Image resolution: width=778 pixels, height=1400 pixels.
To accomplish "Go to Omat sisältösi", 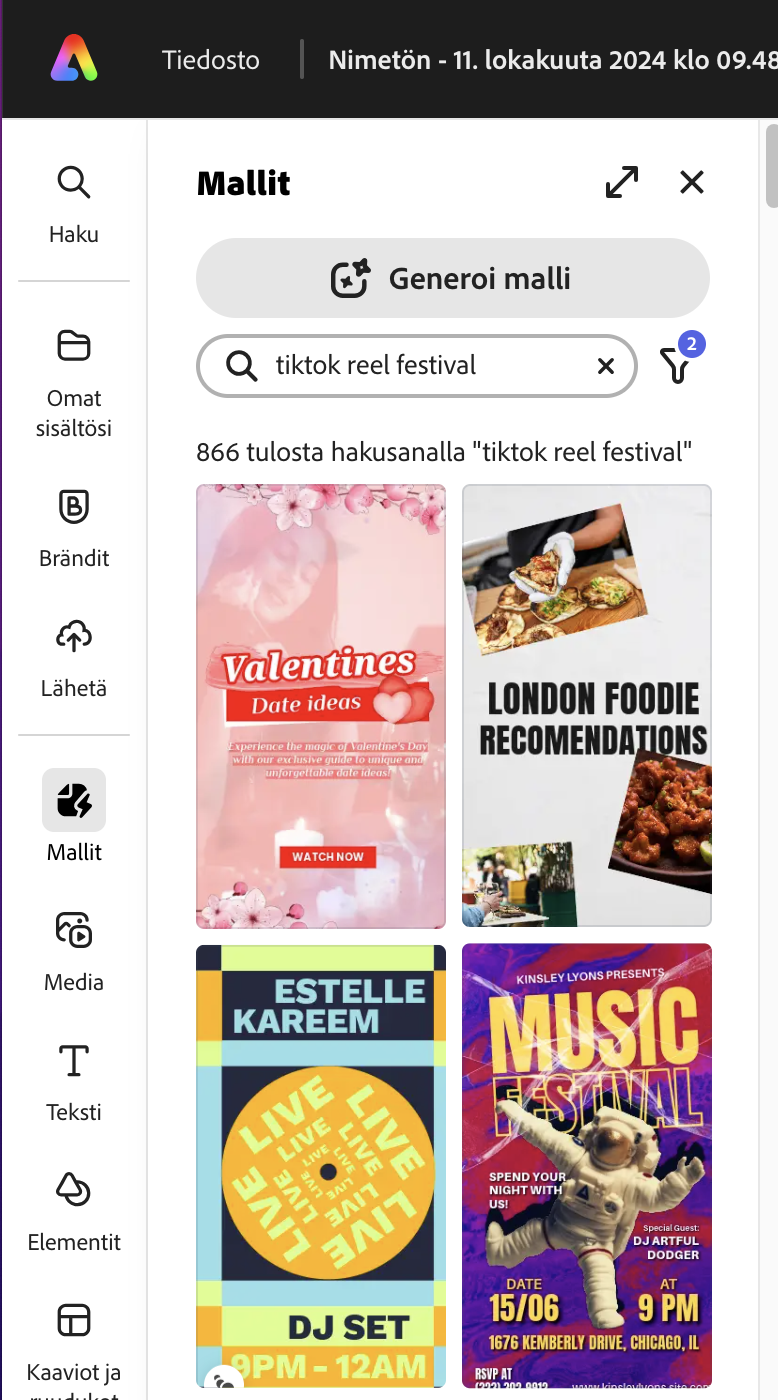I will tap(74, 384).
